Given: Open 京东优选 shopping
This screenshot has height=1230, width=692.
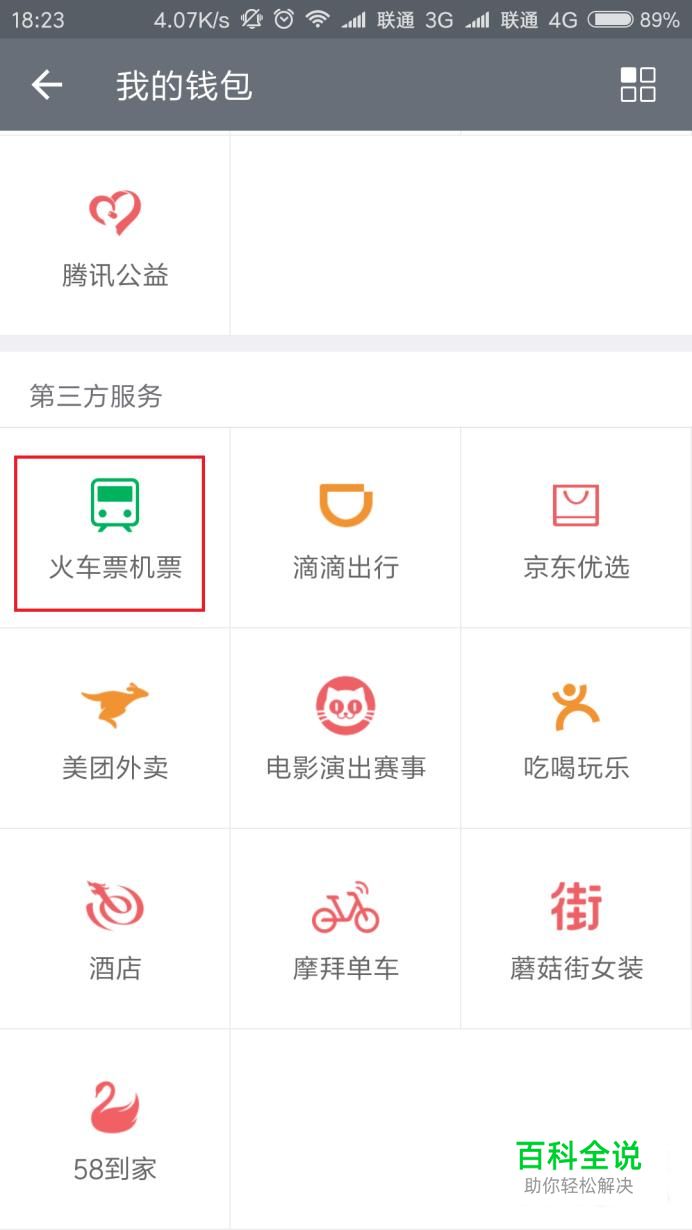Looking at the screenshot, I should [576, 528].
